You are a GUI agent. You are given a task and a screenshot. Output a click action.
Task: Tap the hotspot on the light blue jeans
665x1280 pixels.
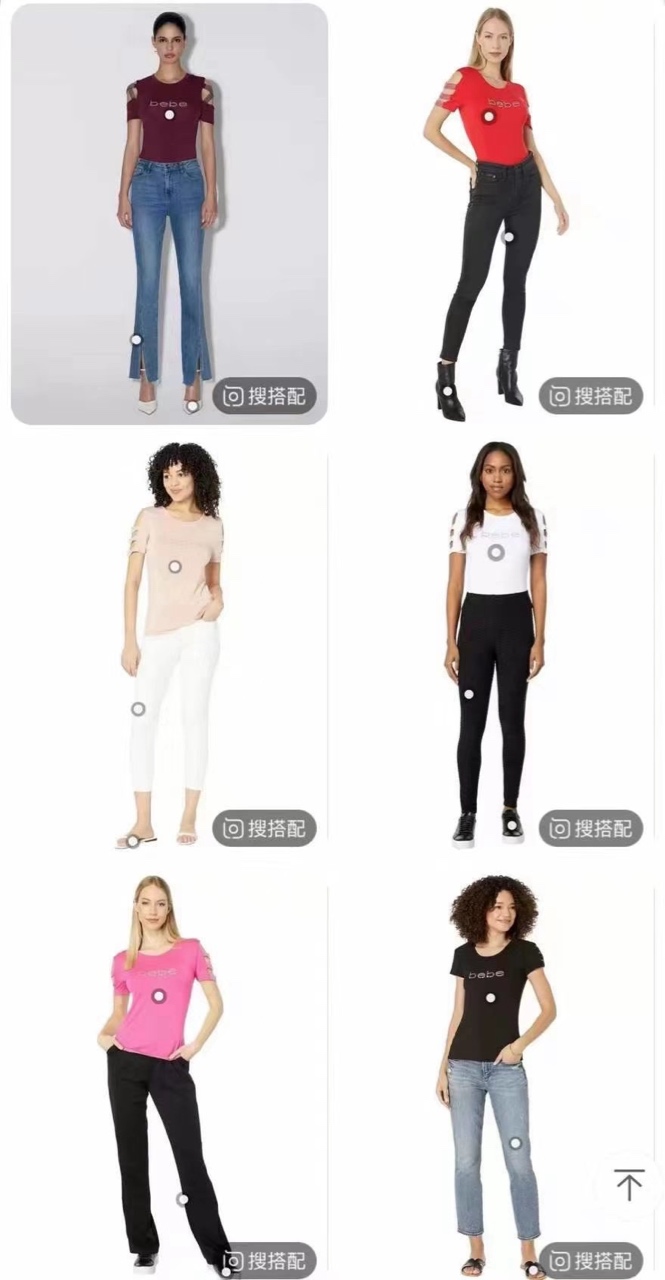coord(515,1143)
